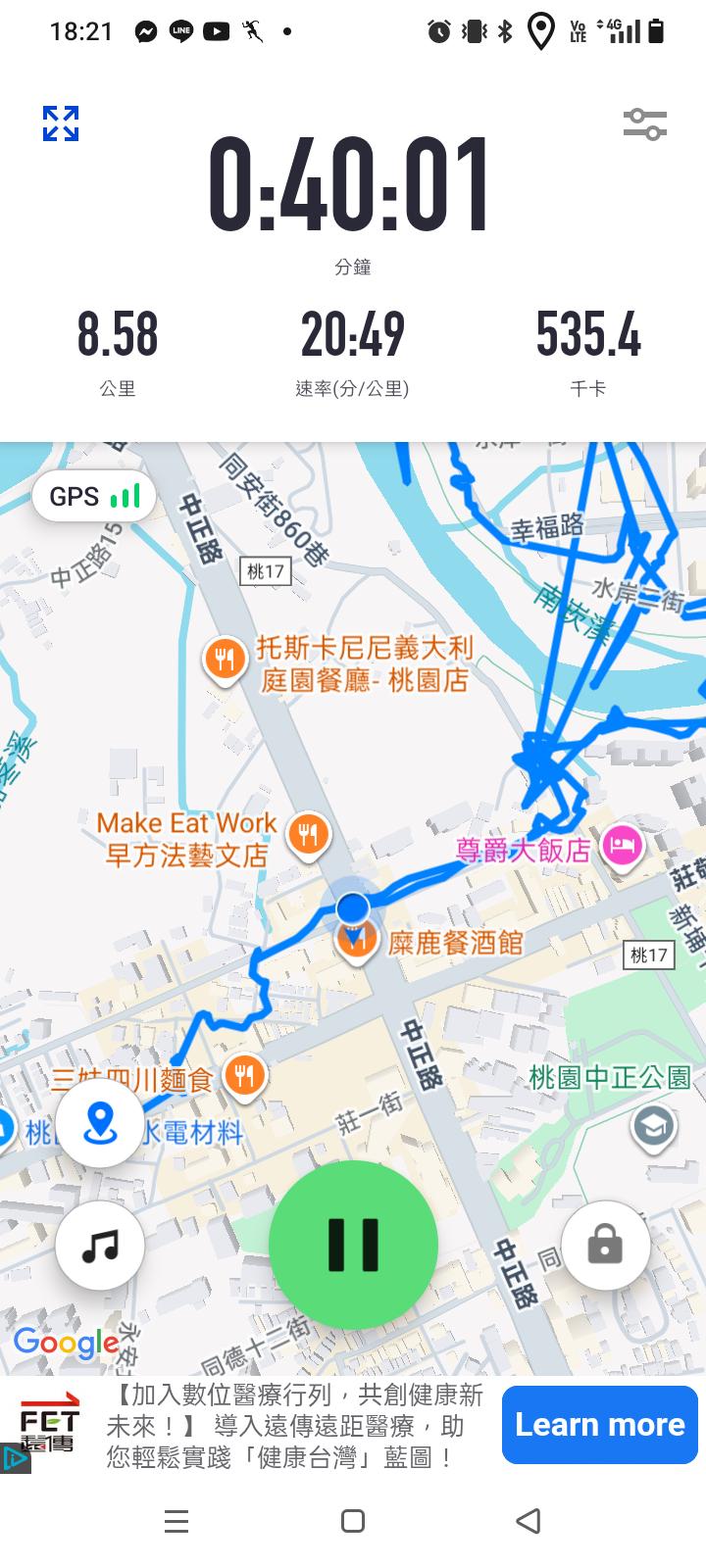Open the workout display settings

coord(644,124)
